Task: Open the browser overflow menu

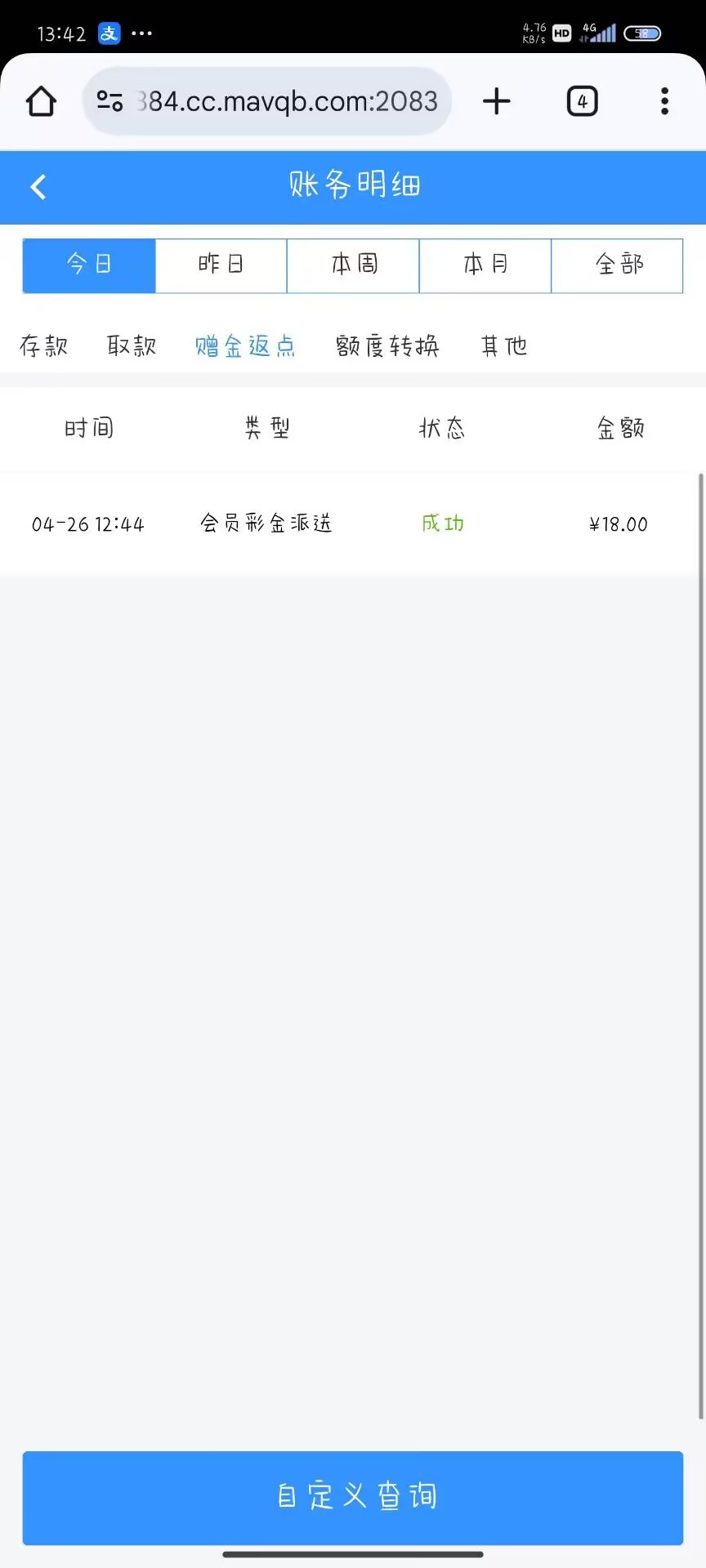Action: tap(665, 101)
